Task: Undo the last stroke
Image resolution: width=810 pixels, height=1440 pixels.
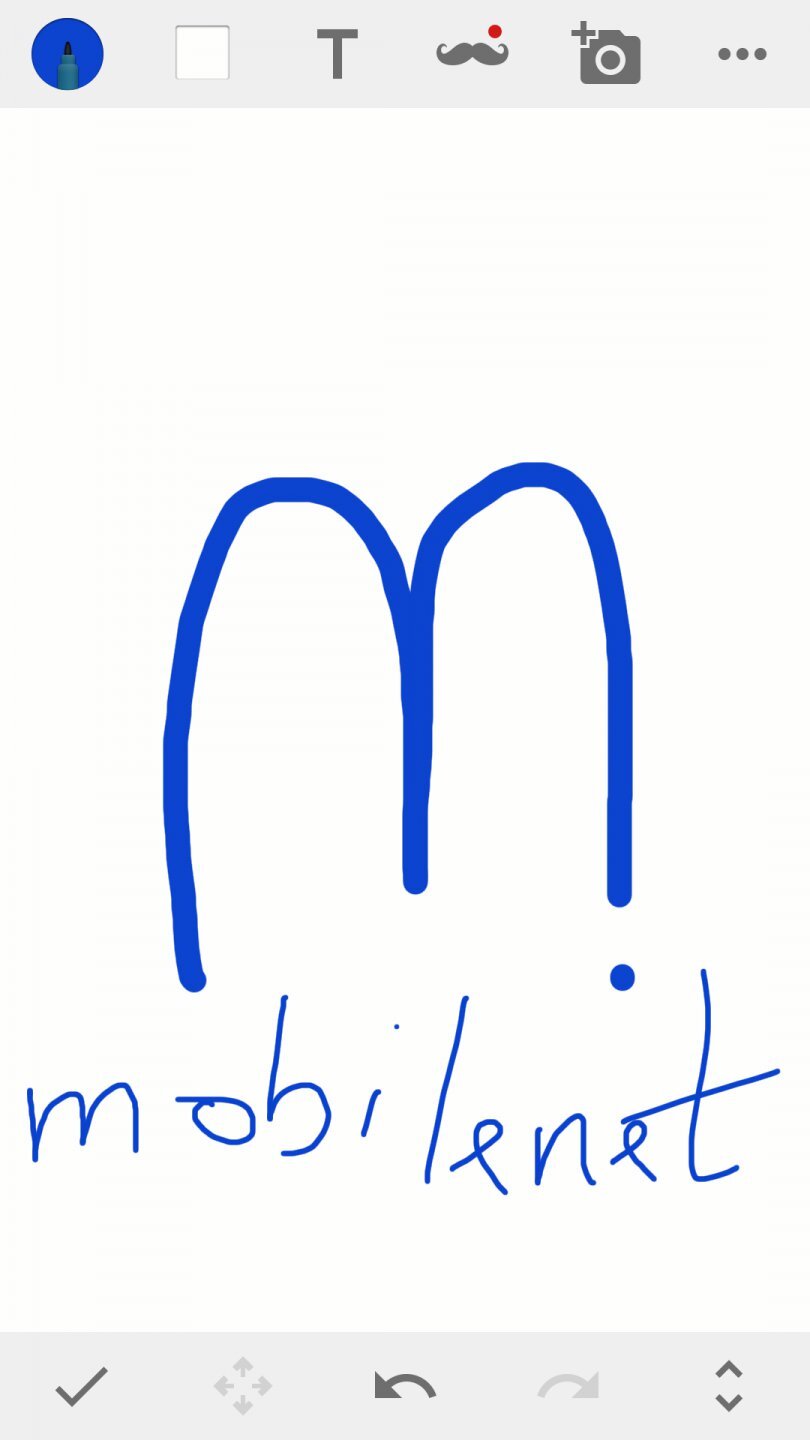Action: [x=405, y=1386]
